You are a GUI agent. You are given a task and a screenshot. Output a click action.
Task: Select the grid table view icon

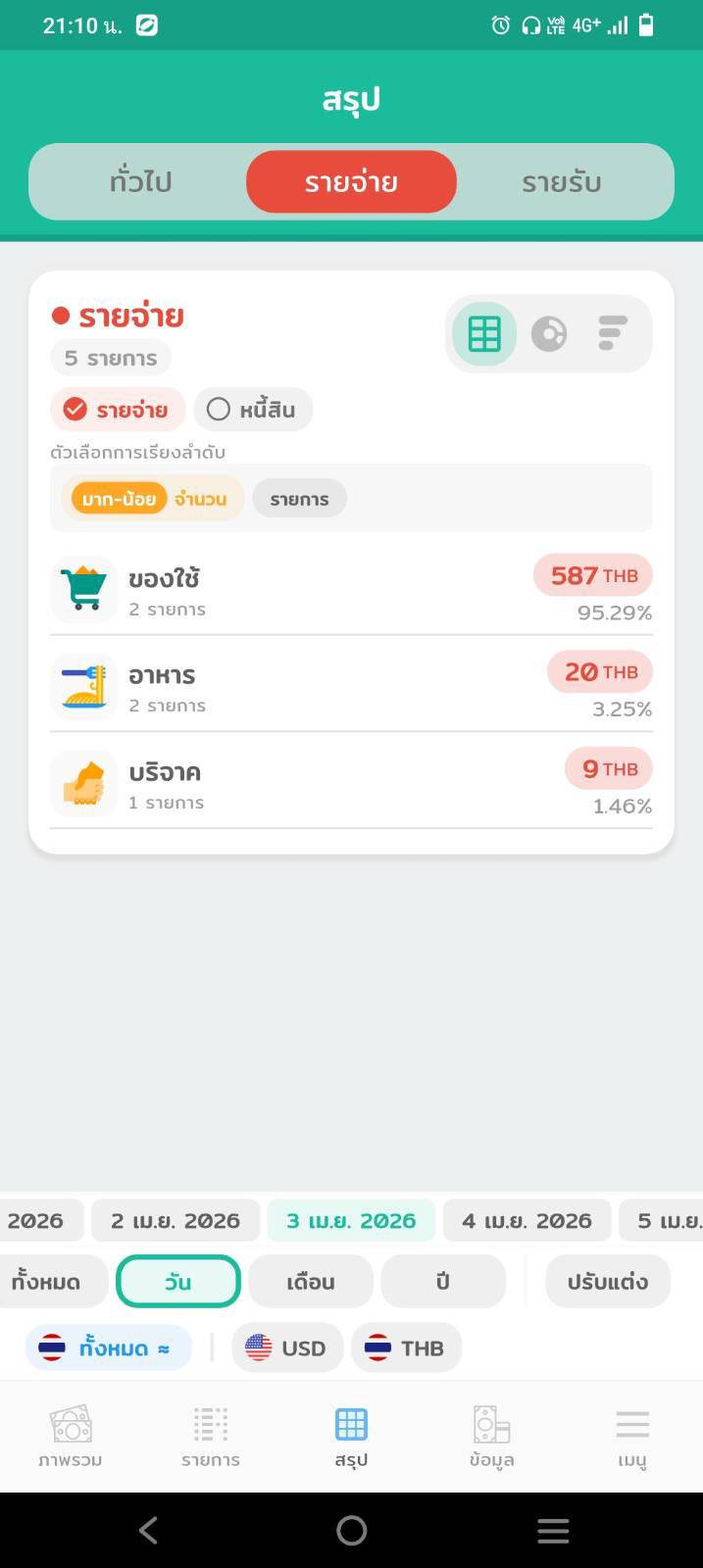pyautogui.click(x=484, y=334)
